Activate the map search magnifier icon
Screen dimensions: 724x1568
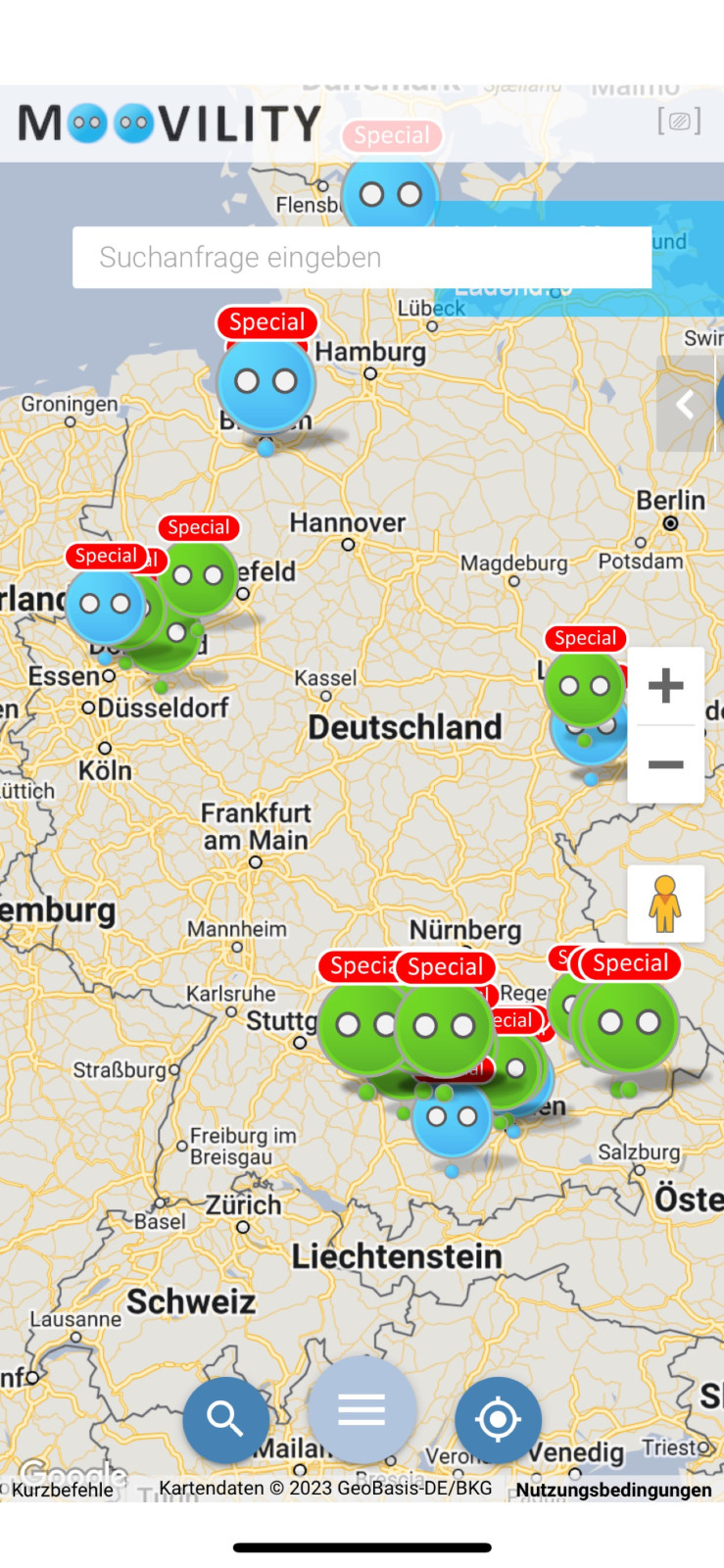tap(225, 1418)
